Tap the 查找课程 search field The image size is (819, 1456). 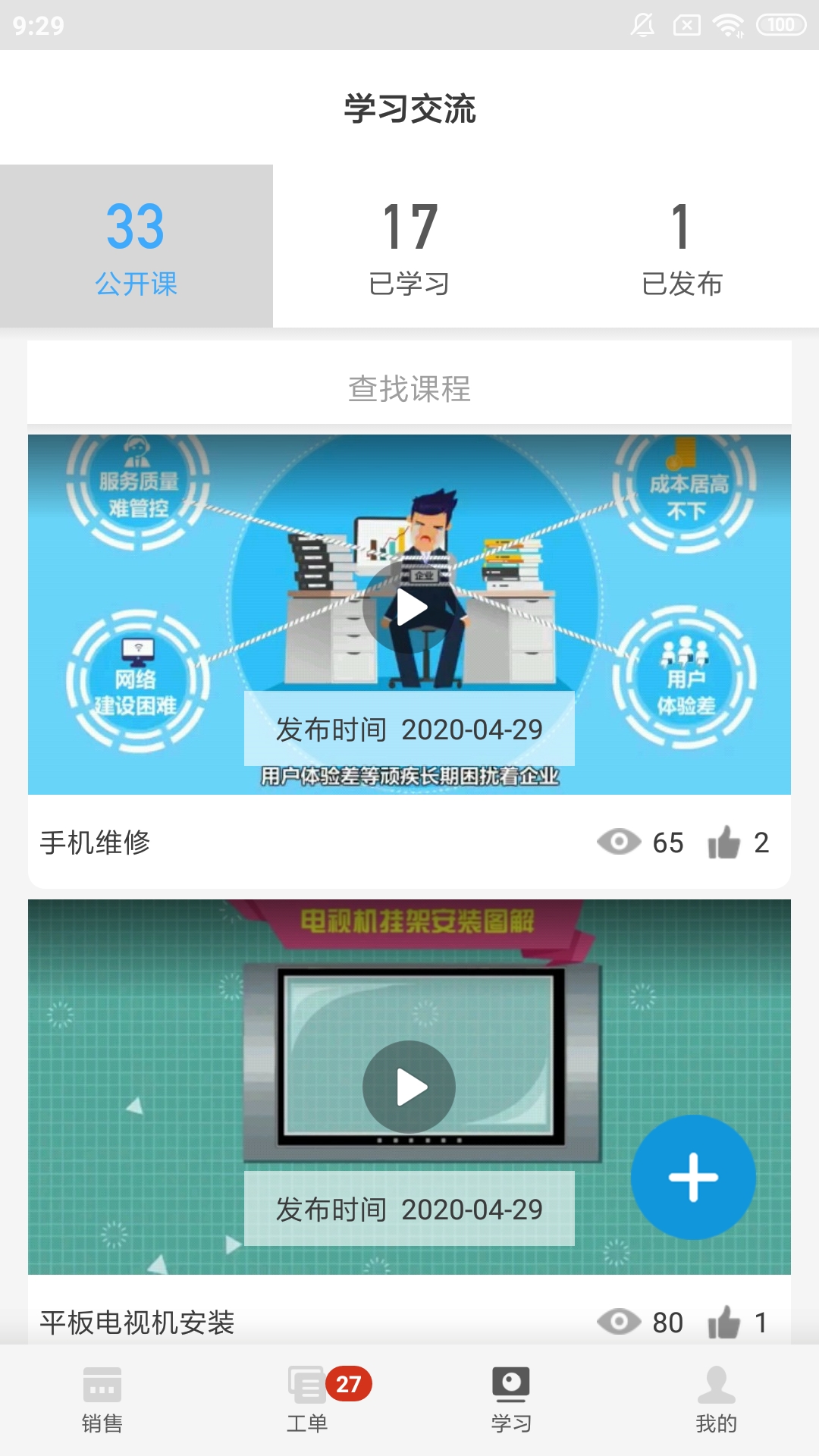[x=409, y=388]
